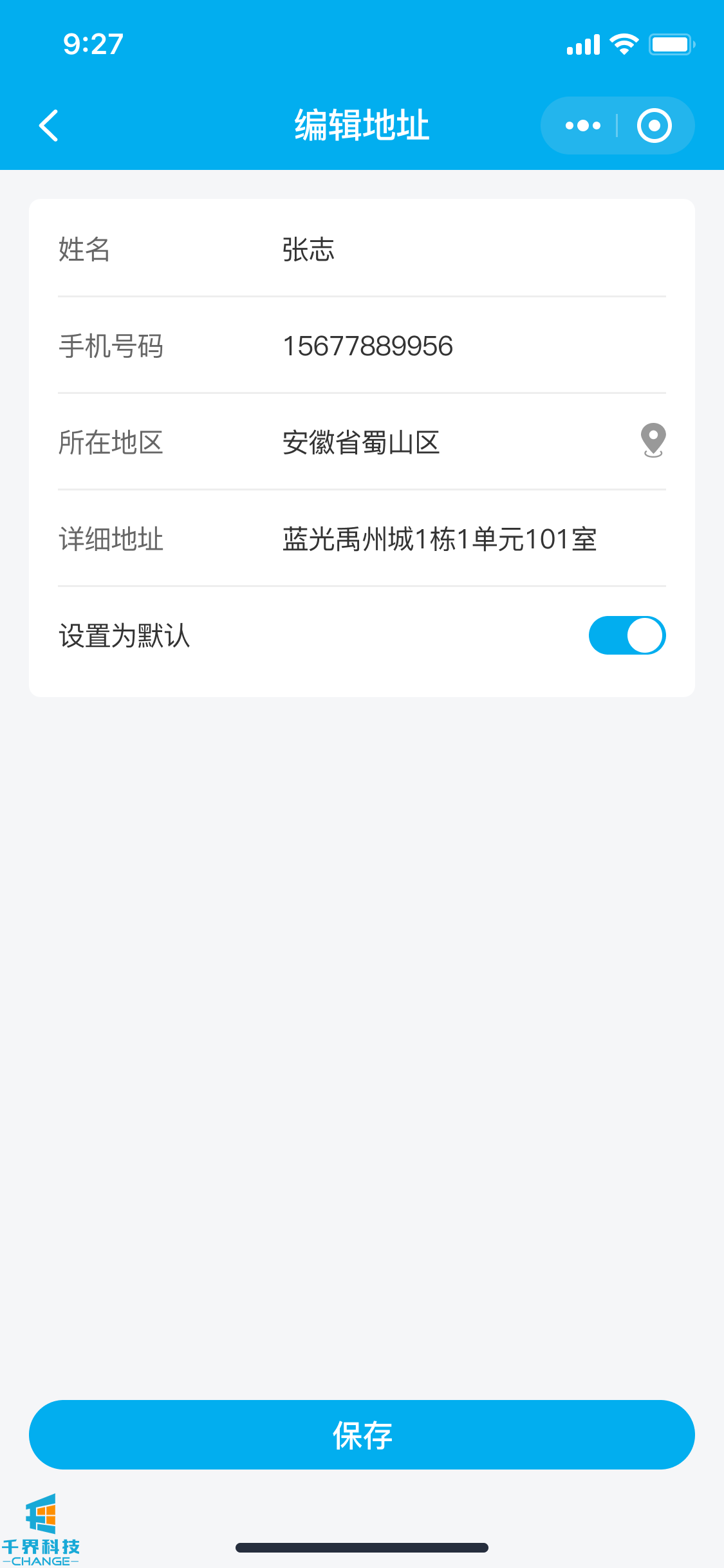This screenshot has height=1568, width=724.
Task: Go back from the edit address page
Action: coord(49,126)
